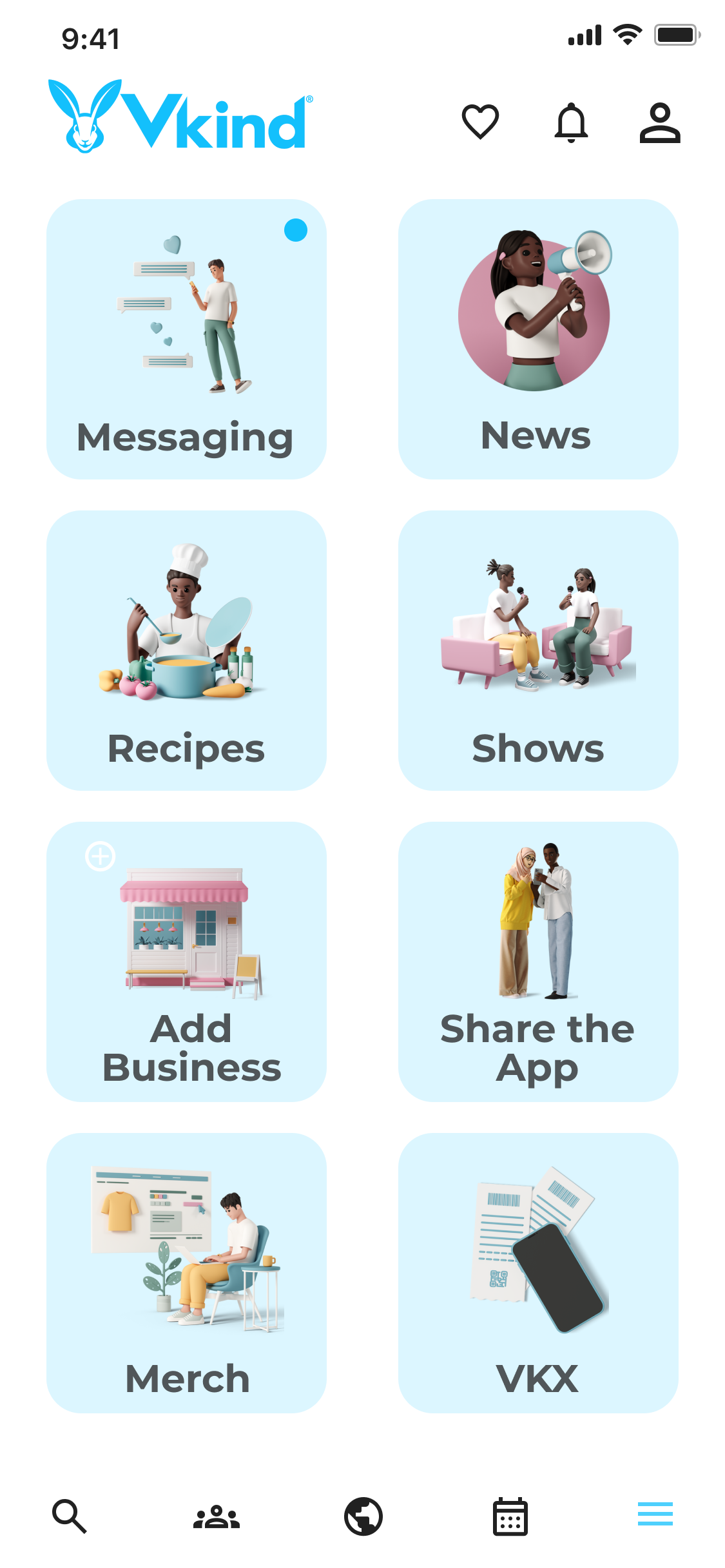Switch to the community people tab
Viewport: 725px width, 1568px height.
[x=217, y=1516]
